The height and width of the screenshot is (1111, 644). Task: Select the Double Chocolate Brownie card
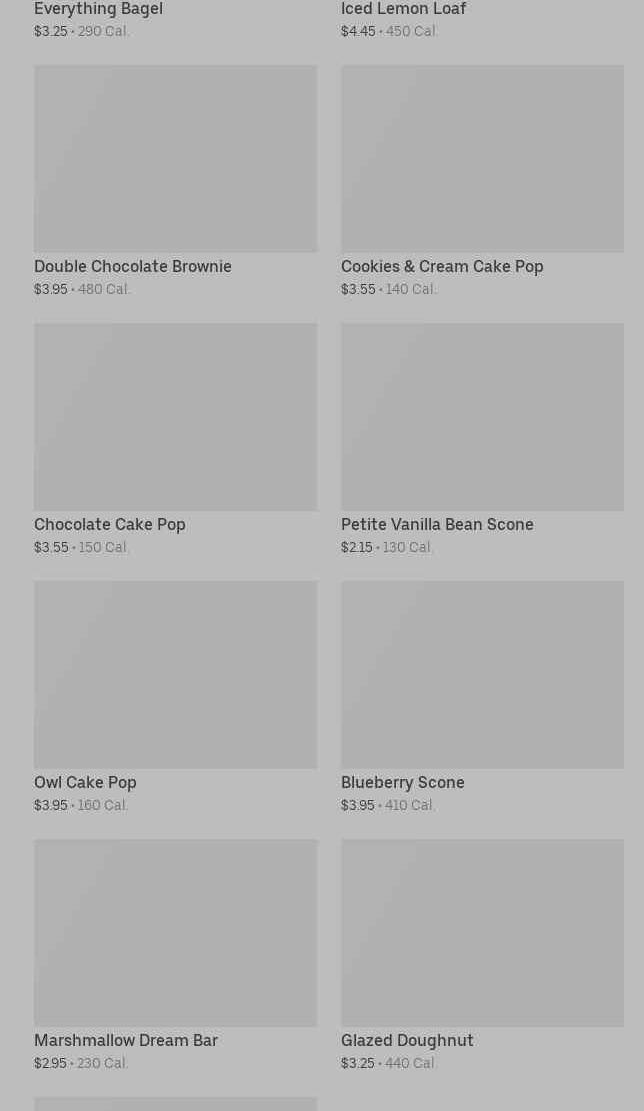coord(175,160)
